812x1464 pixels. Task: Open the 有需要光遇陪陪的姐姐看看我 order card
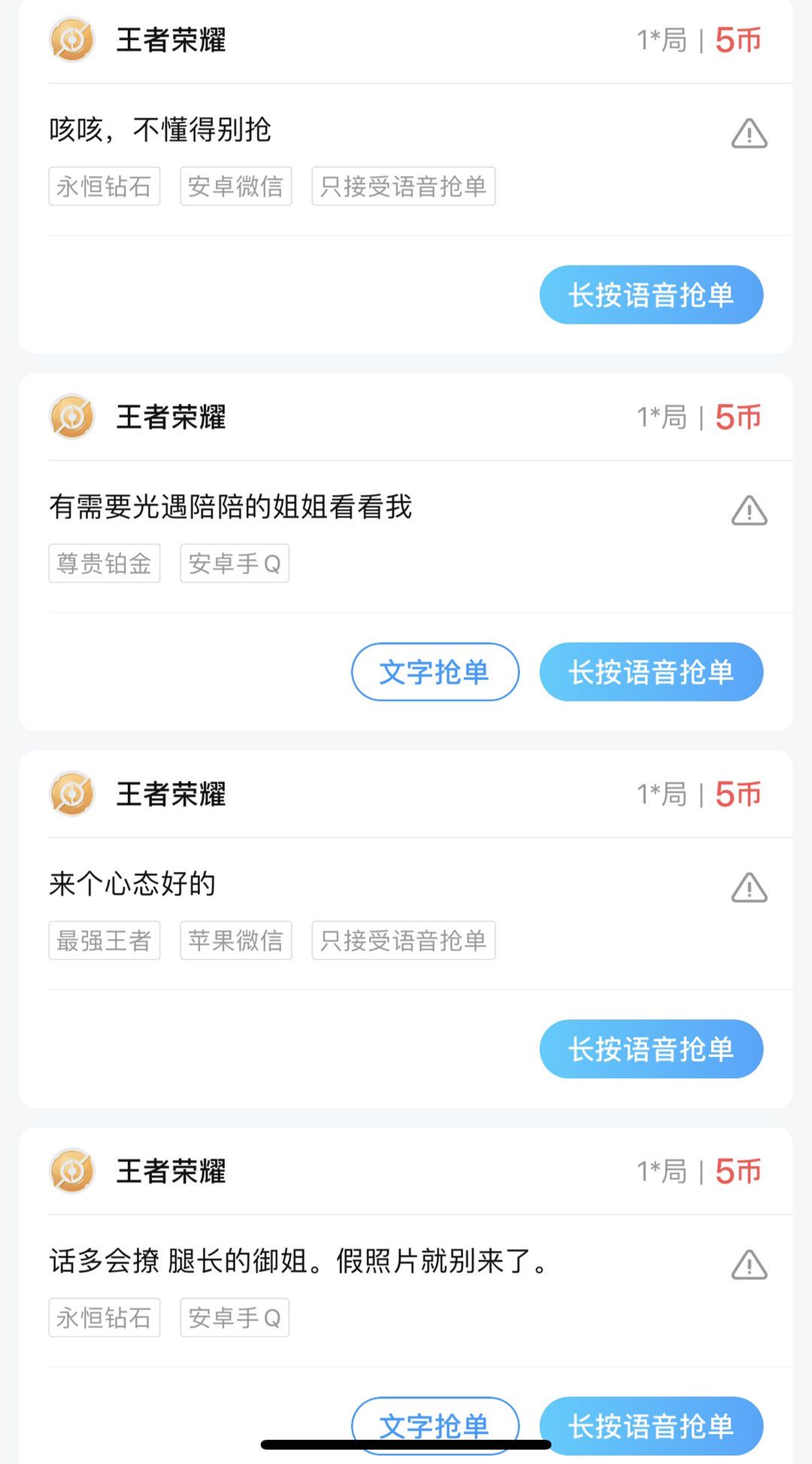coord(406,552)
